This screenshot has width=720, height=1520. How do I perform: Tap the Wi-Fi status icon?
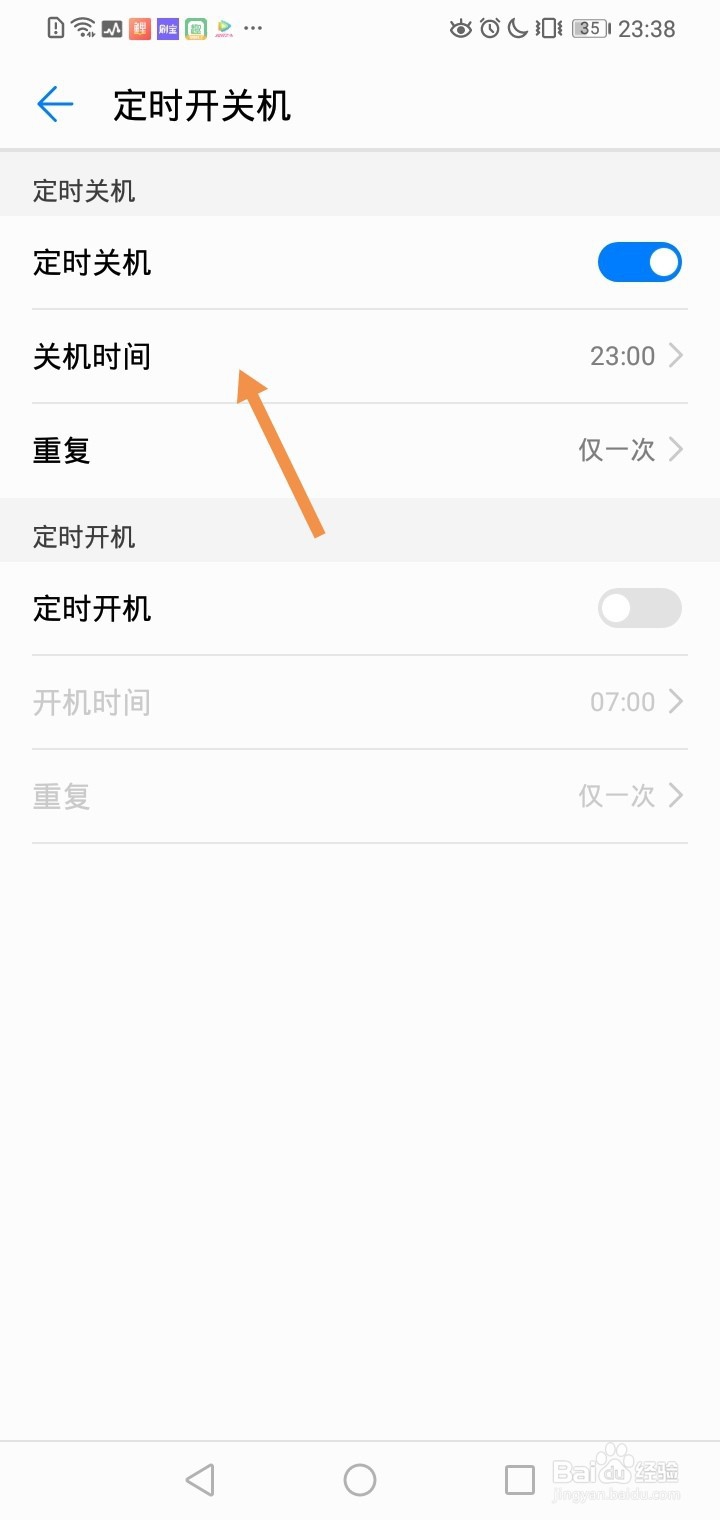81,28
